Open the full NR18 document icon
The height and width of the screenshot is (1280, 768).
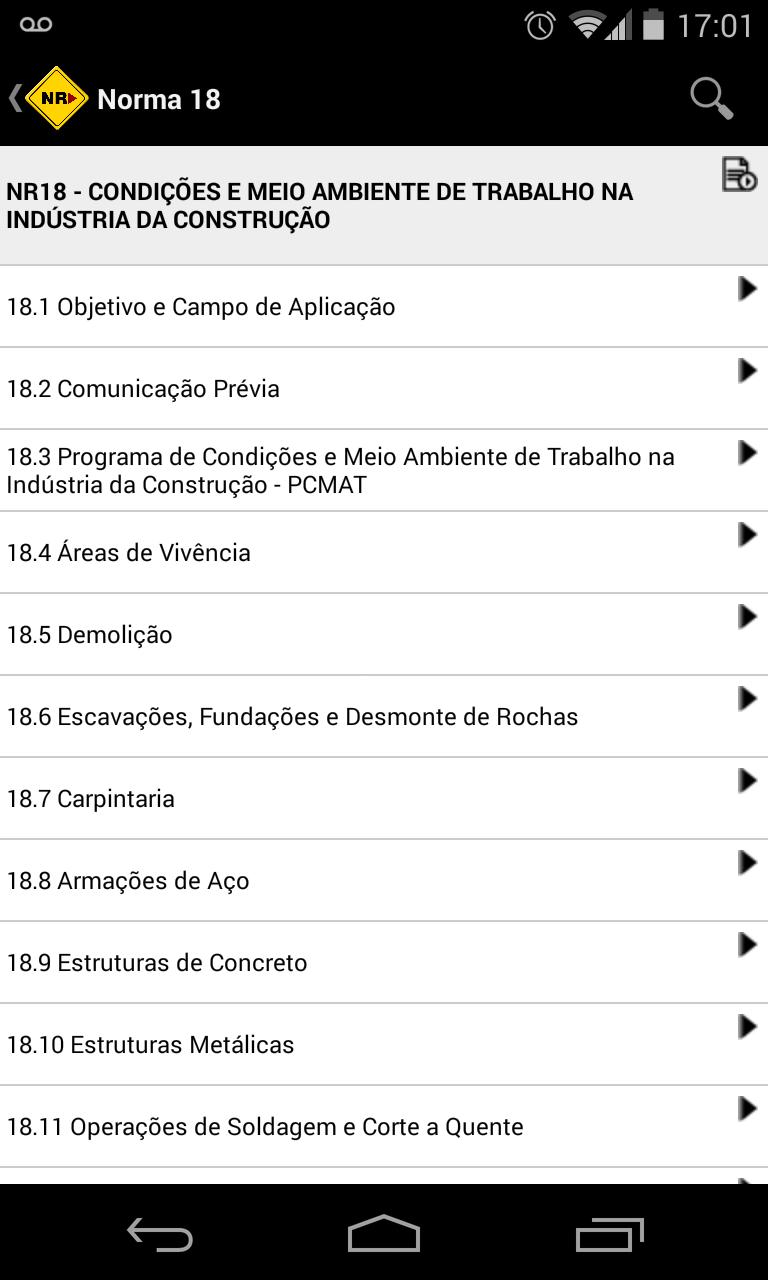point(739,174)
